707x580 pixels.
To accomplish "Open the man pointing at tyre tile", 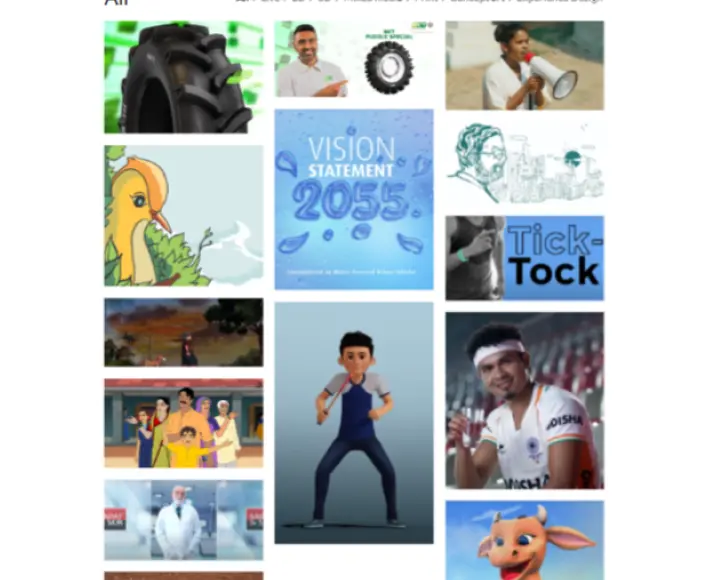I will pos(354,60).
